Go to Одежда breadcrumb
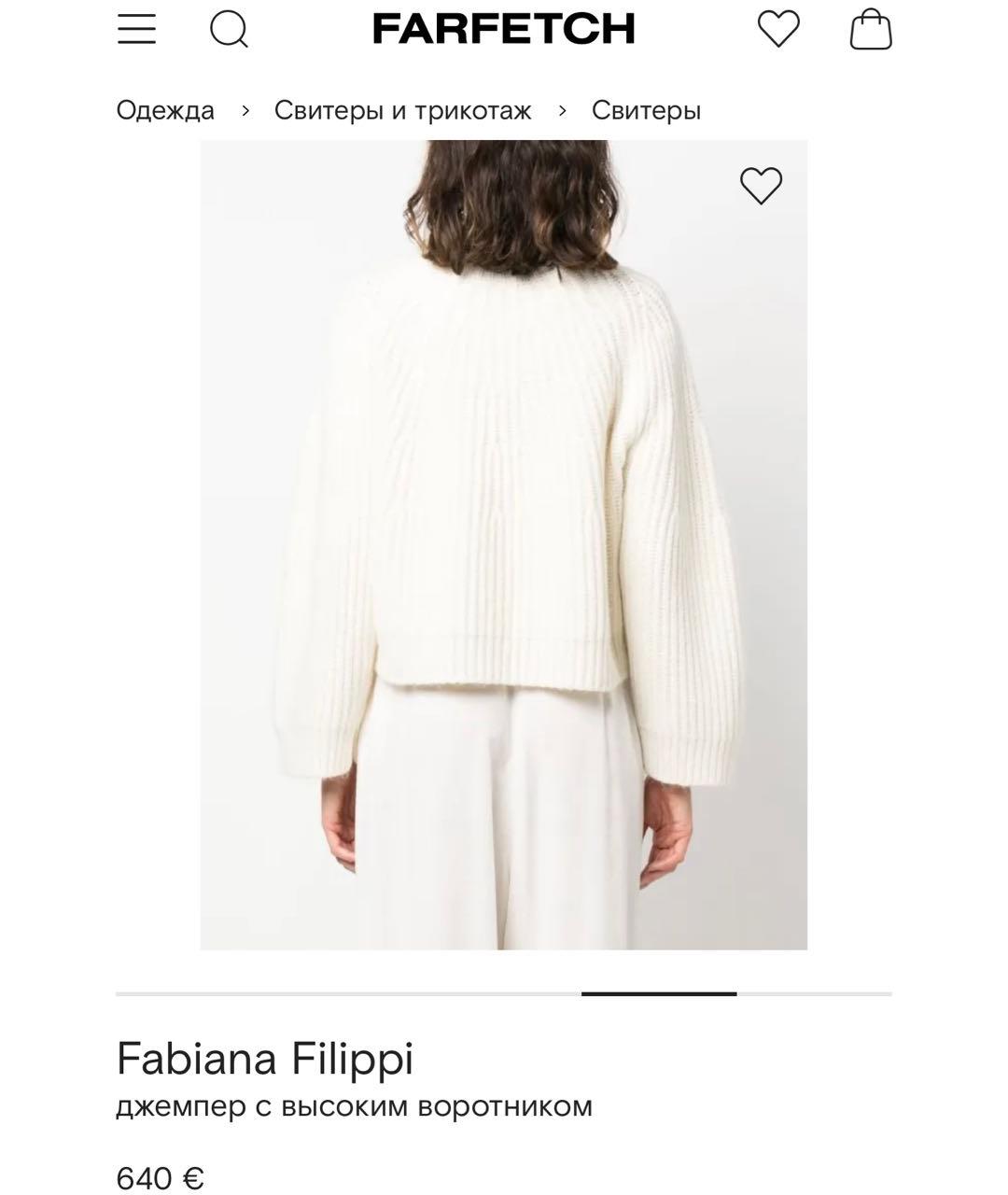Screen dimensions: 1008x1195 pyautogui.click(x=165, y=110)
